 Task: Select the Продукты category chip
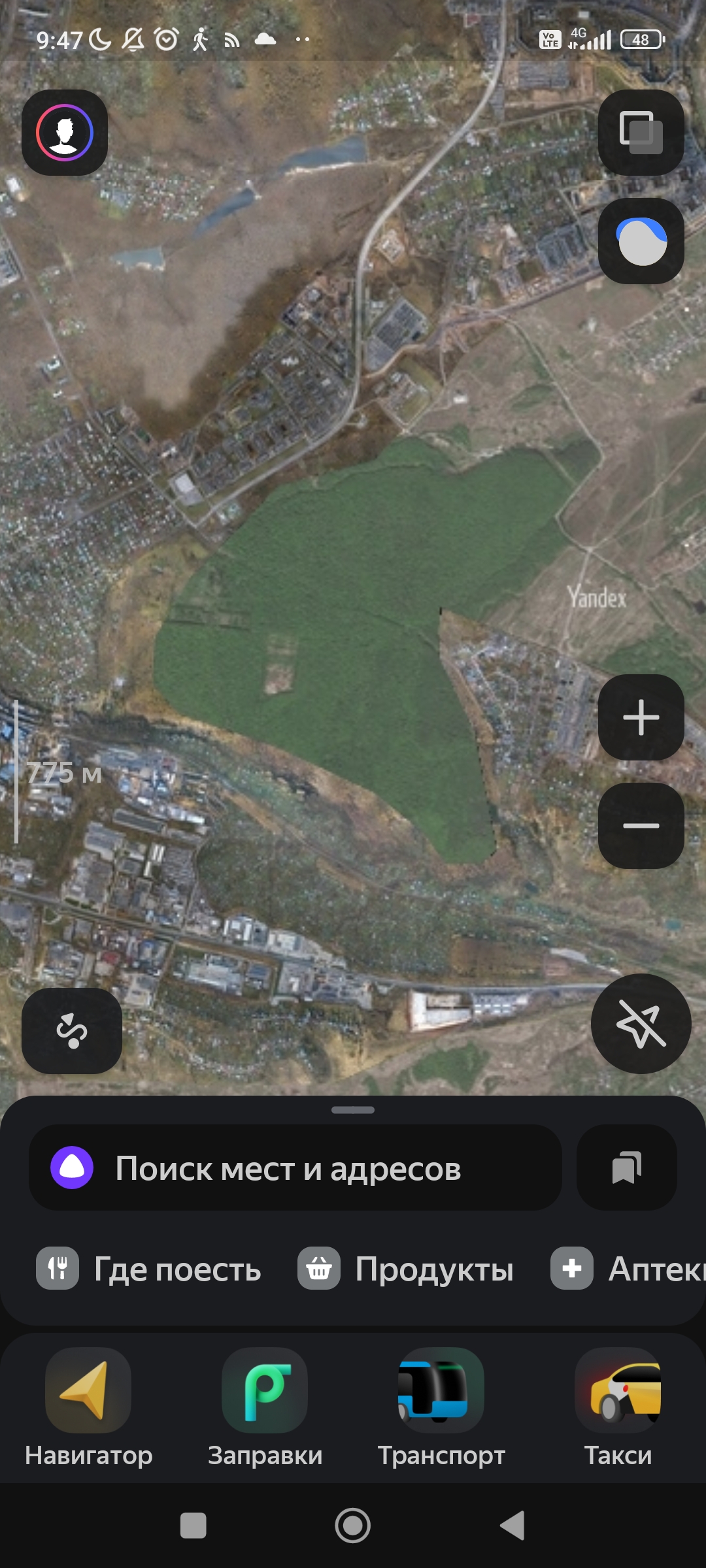pyautogui.click(x=405, y=1269)
